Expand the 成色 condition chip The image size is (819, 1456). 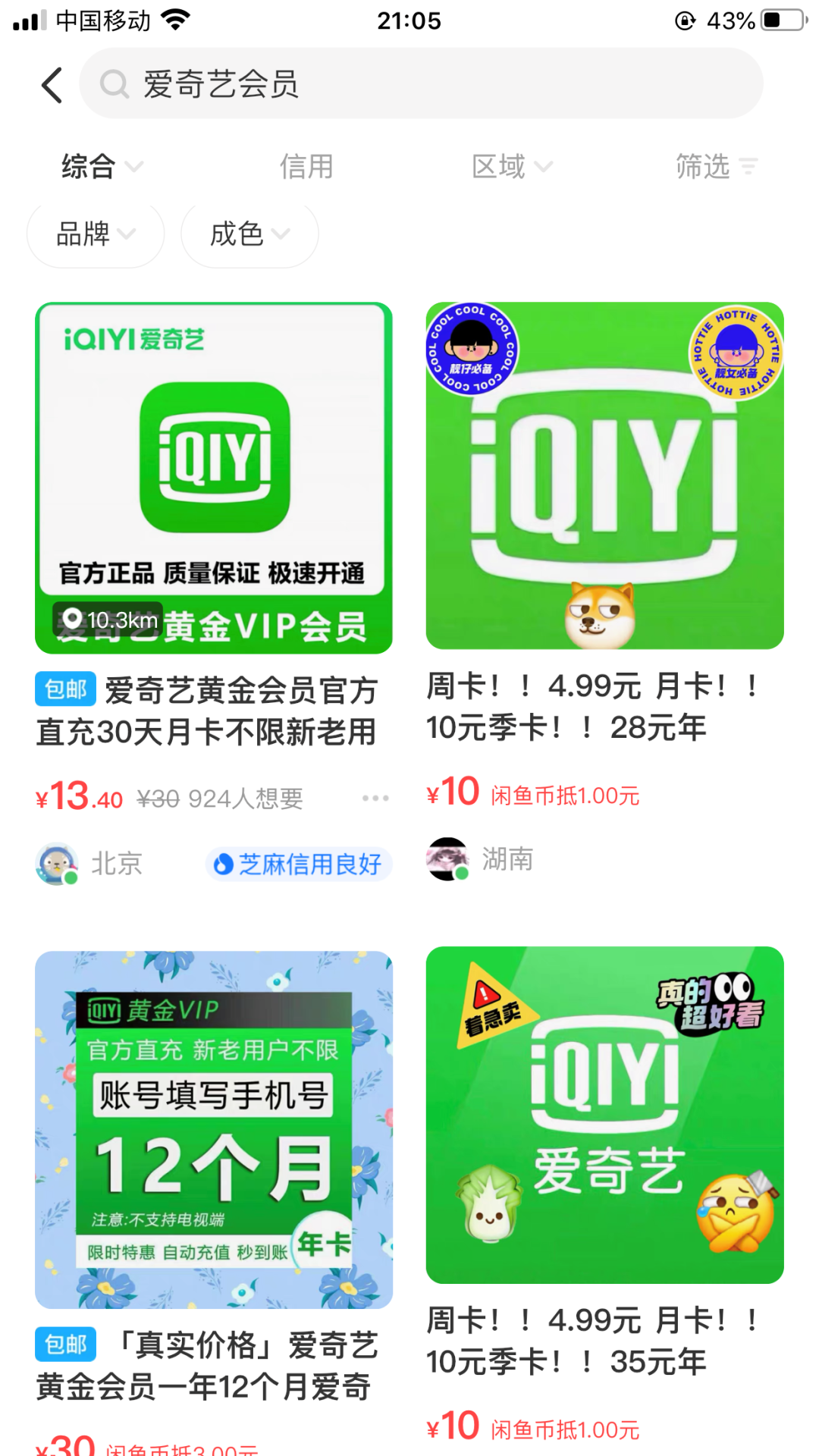pos(249,234)
